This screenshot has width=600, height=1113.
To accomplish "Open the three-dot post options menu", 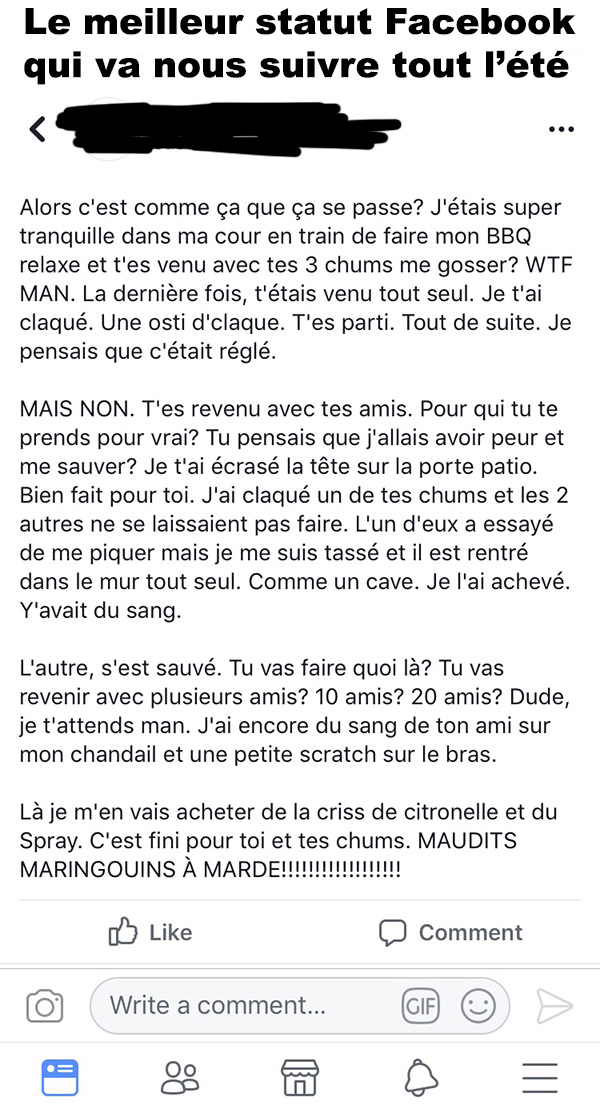I will pyautogui.click(x=562, y=129).
